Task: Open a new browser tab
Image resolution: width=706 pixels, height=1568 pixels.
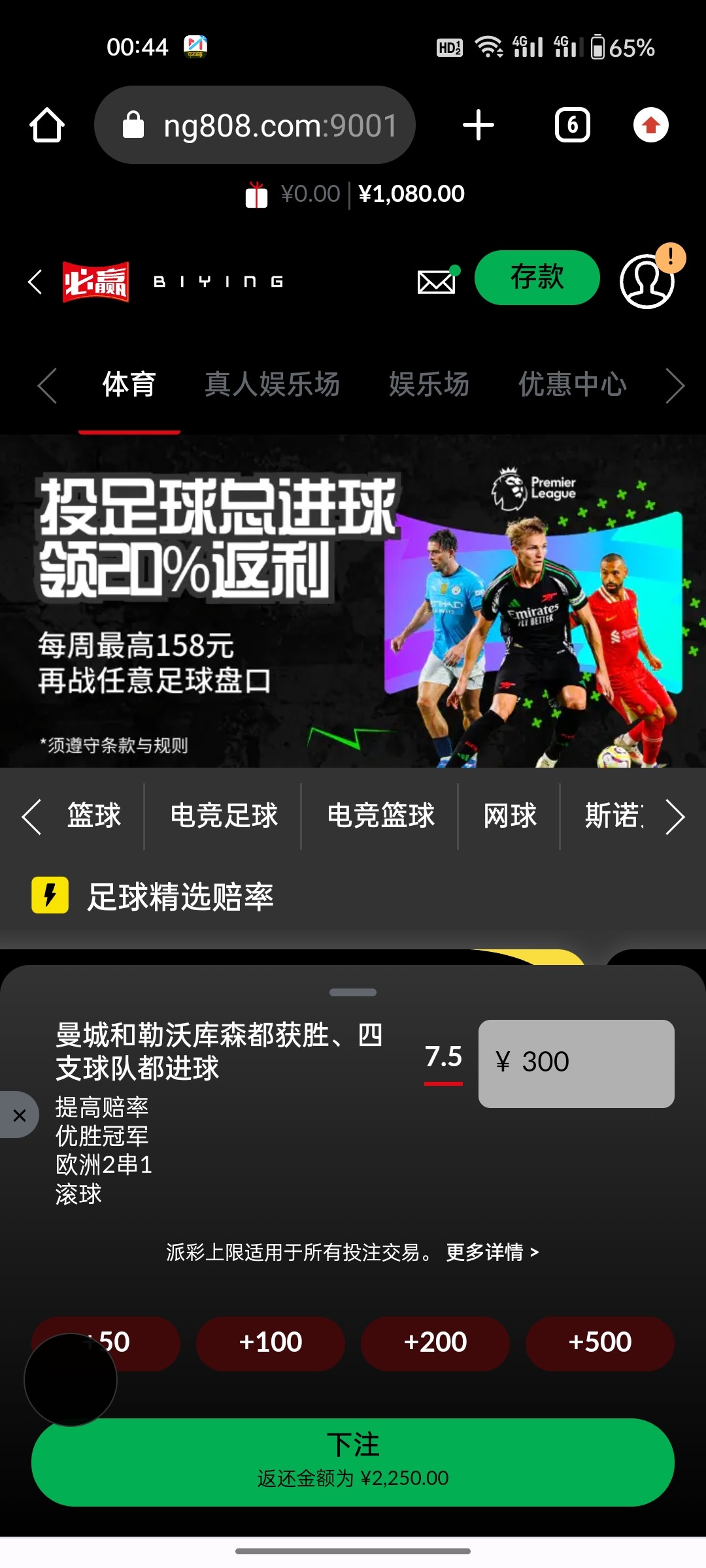Action: tap(479, 125)
